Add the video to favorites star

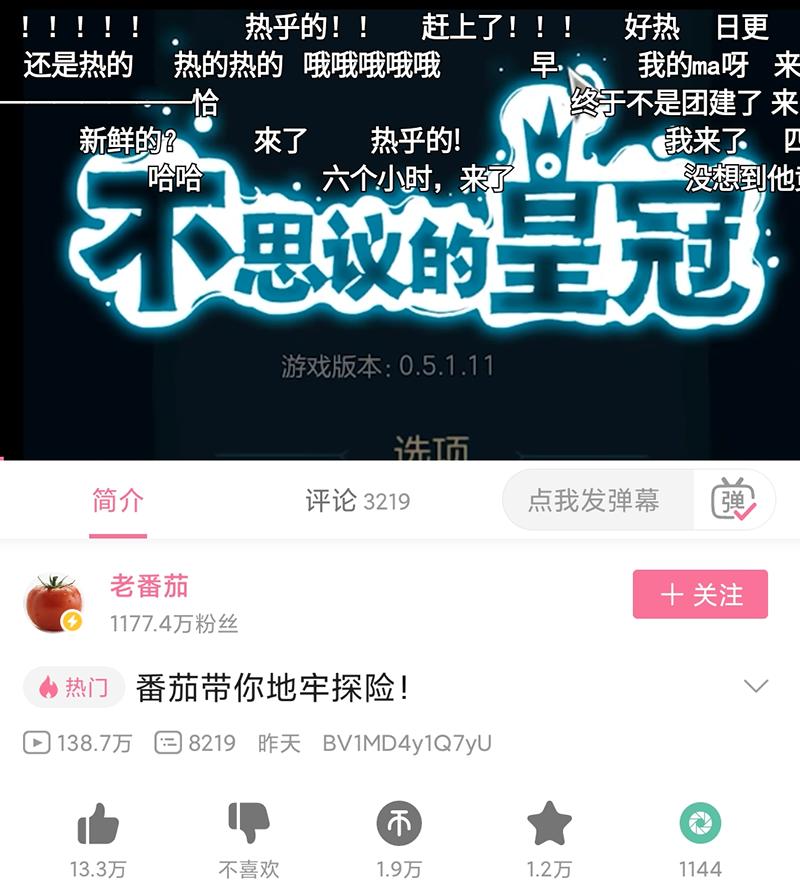pos(549,826)
